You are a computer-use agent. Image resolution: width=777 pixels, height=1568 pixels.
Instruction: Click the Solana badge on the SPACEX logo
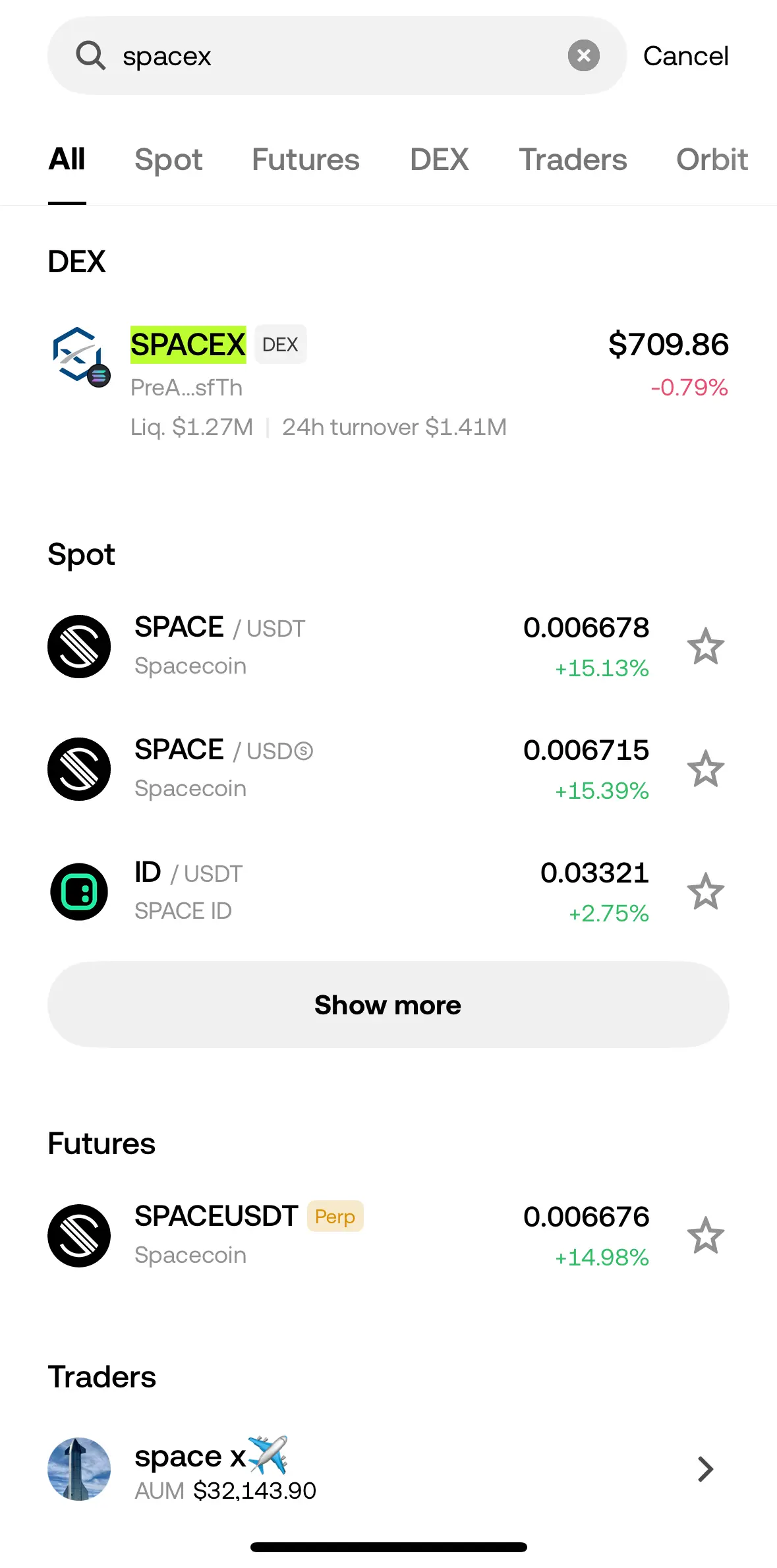[98, 377]
